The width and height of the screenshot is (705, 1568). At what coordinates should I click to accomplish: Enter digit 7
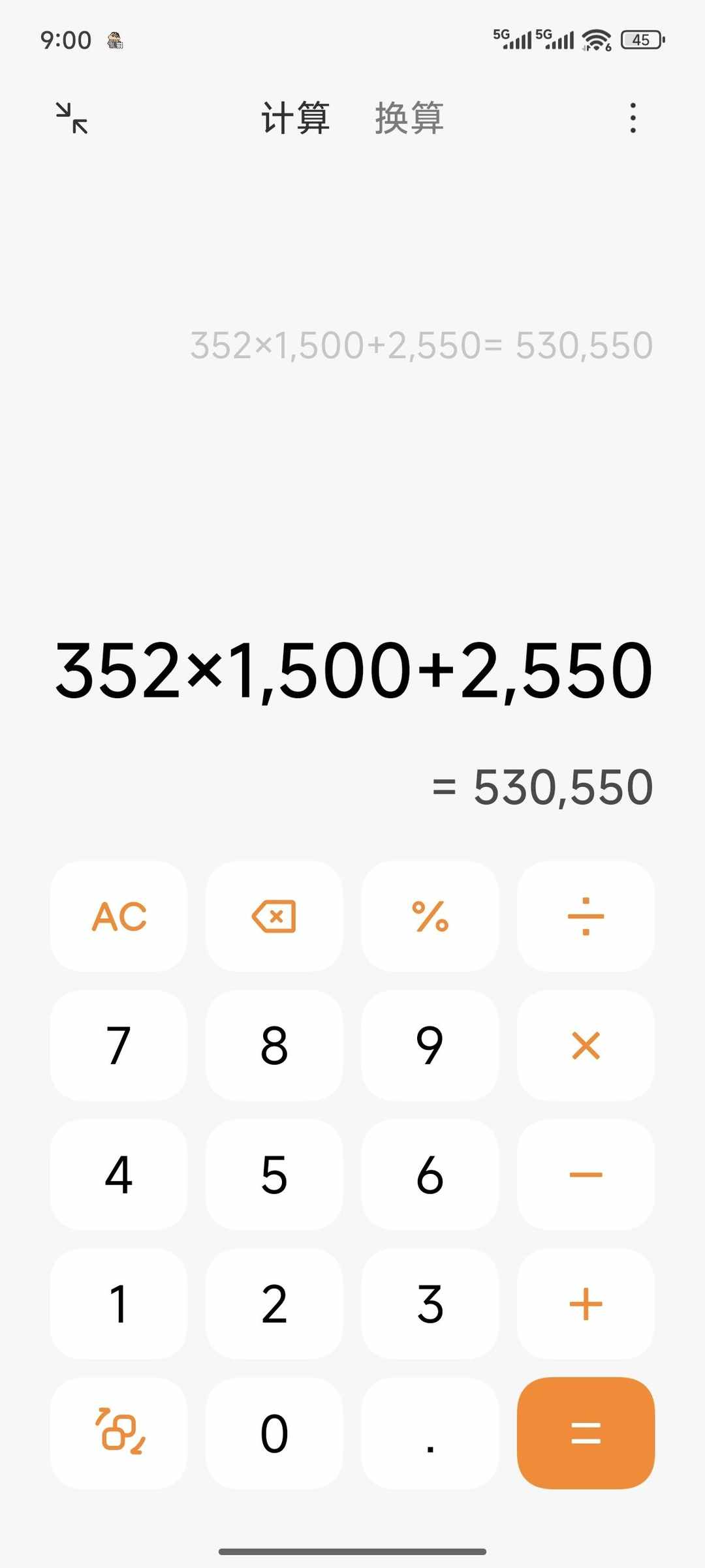[119, 1045]
